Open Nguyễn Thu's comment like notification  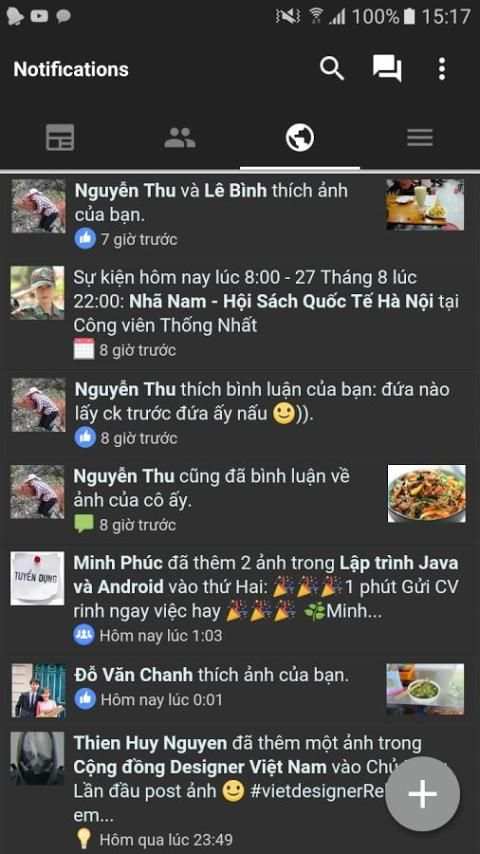tap(240, 413)
